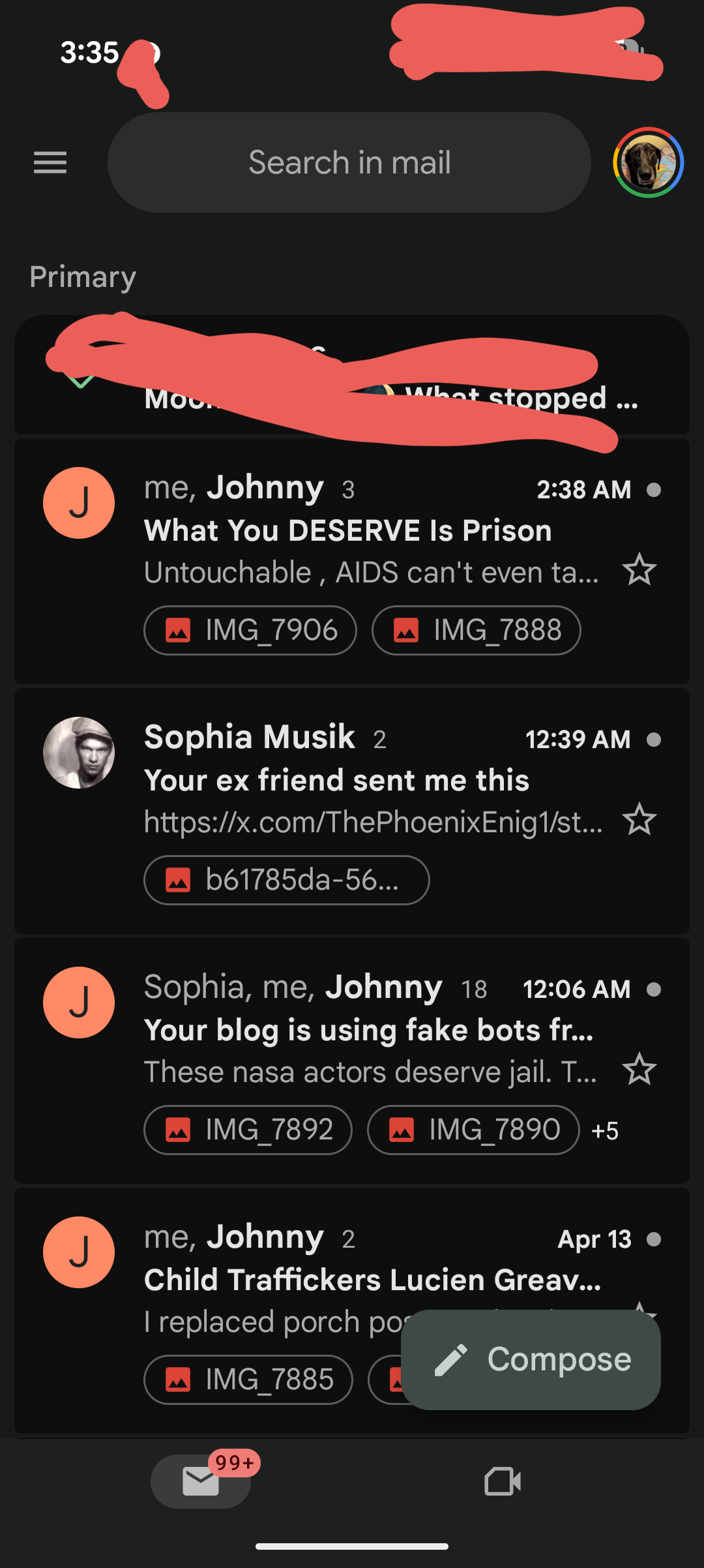Open the IMG_7885 attachment
The height and width of the screenshot is (1568, 704).
point(248,1380)
